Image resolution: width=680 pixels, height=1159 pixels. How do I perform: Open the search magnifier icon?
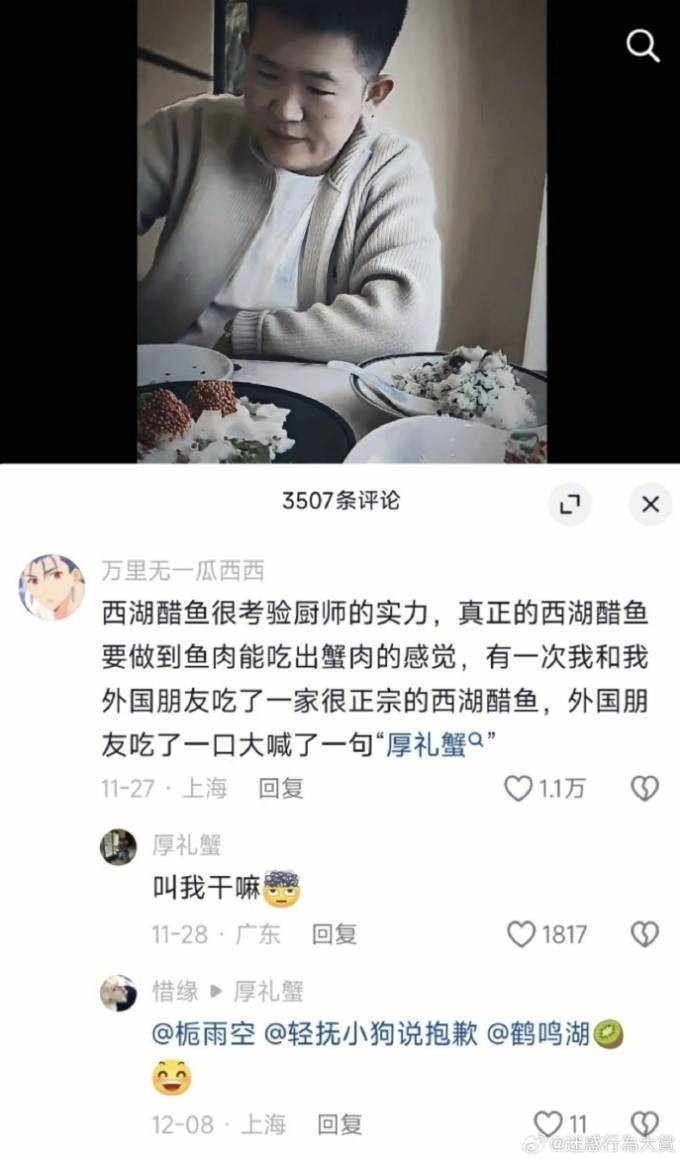coord(642,45)
